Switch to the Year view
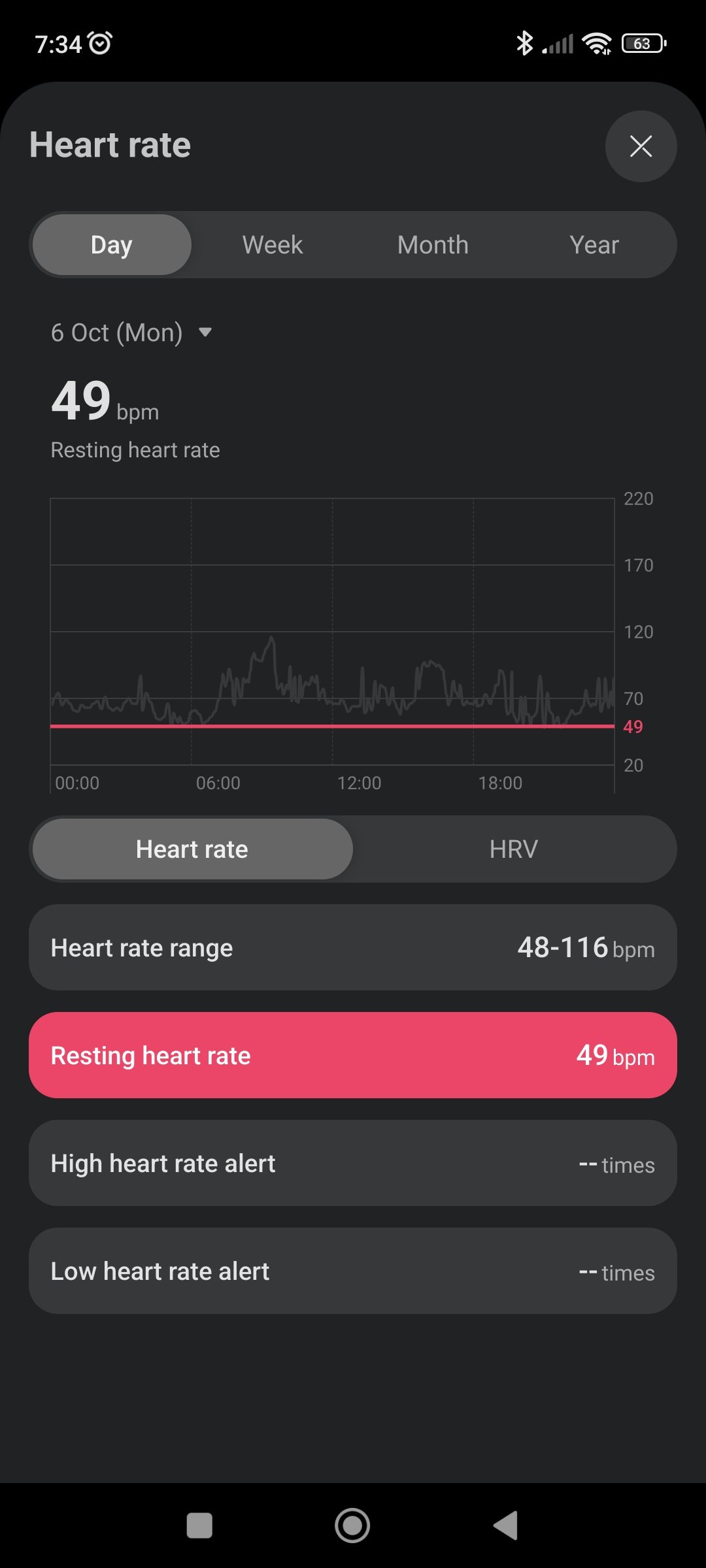The image size is (706, 1568). (x=594, y=245)
